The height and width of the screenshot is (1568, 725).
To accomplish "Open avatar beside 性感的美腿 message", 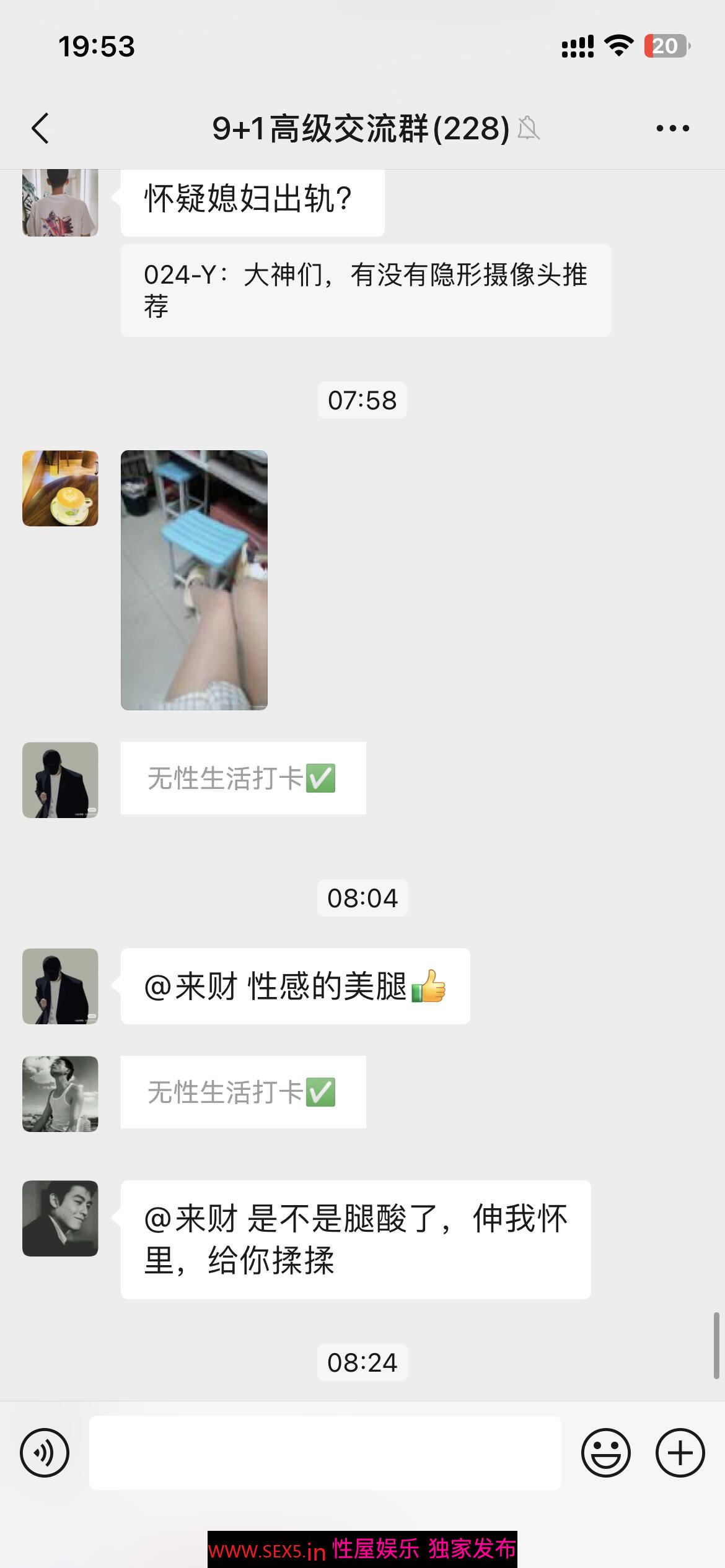I will (x=60, y=986).
